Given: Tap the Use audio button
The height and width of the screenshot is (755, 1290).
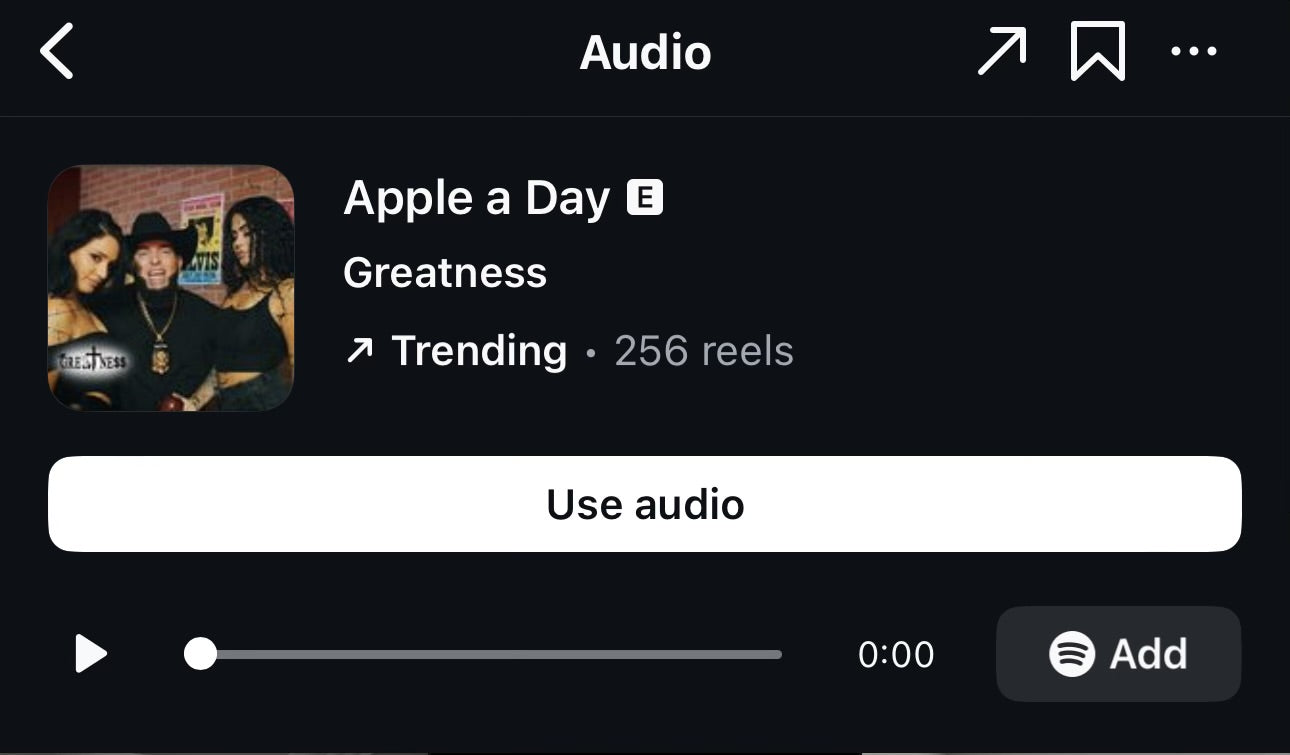Looking at the screenshot, I should tap(644, 504).
